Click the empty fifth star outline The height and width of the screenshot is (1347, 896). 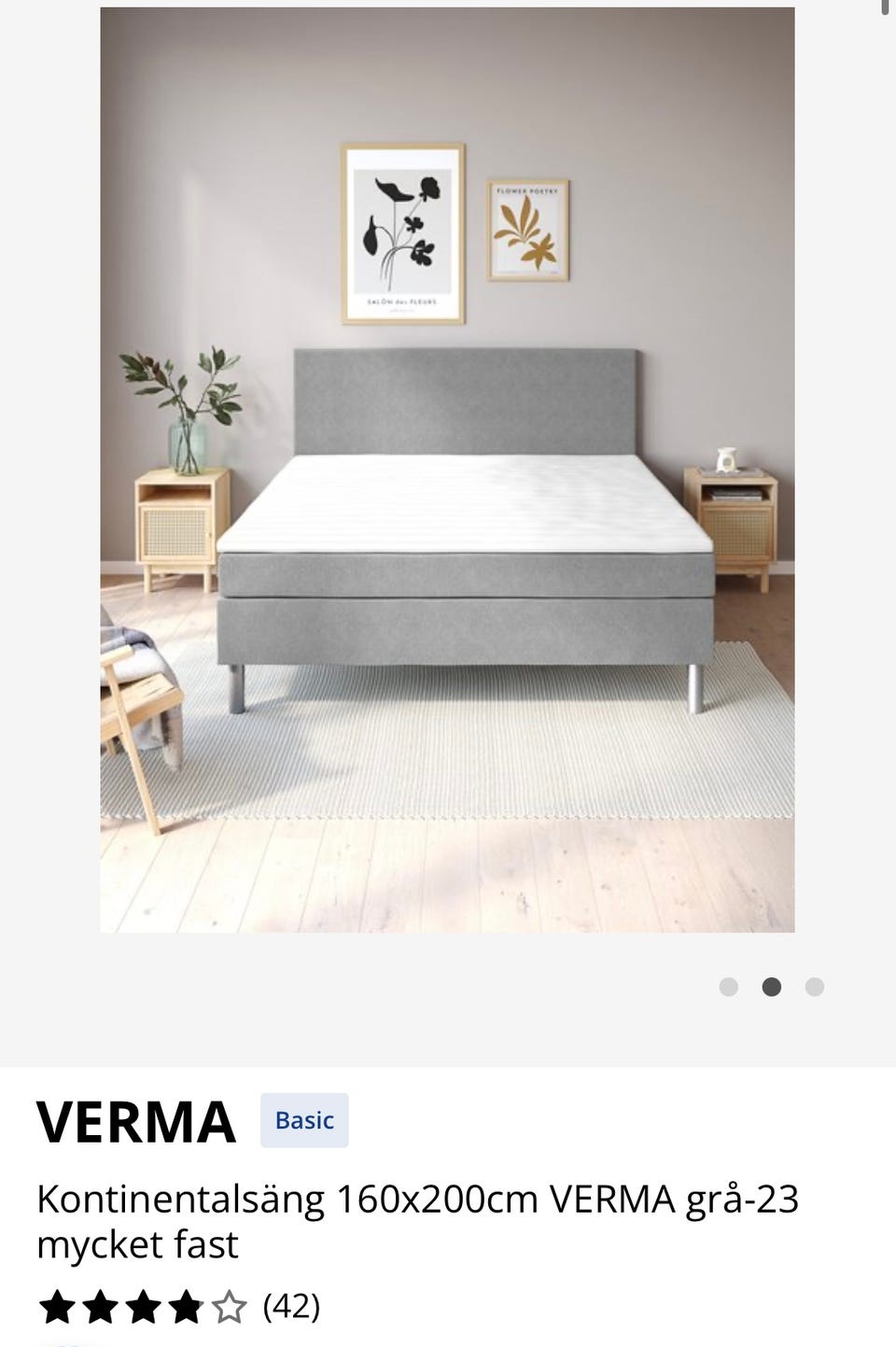point(228,1306)
